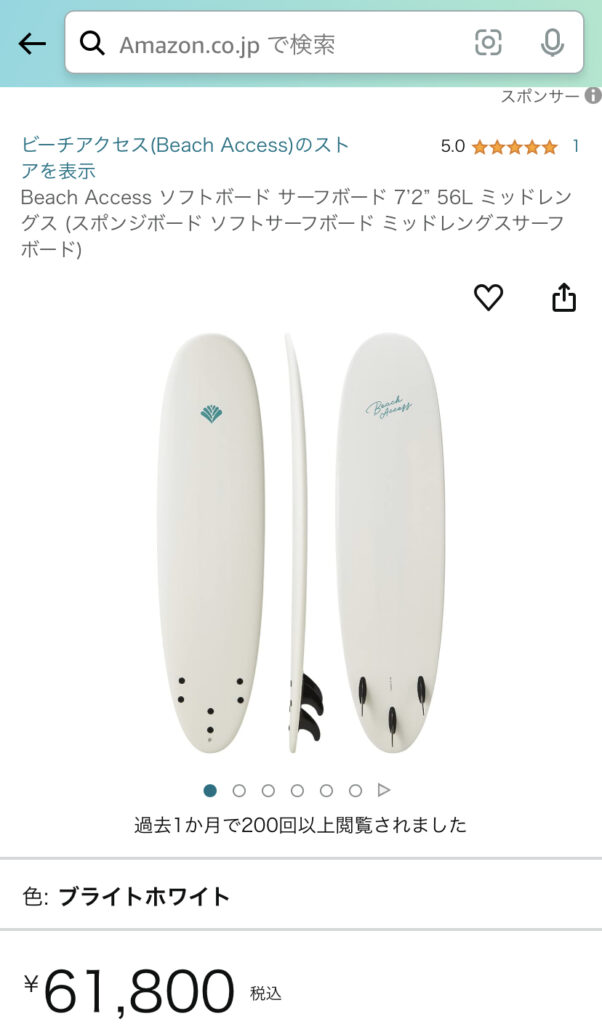This screenshot has height=1024, width=602.
Task: Open the surfboard product image
Action: [300, 545]
